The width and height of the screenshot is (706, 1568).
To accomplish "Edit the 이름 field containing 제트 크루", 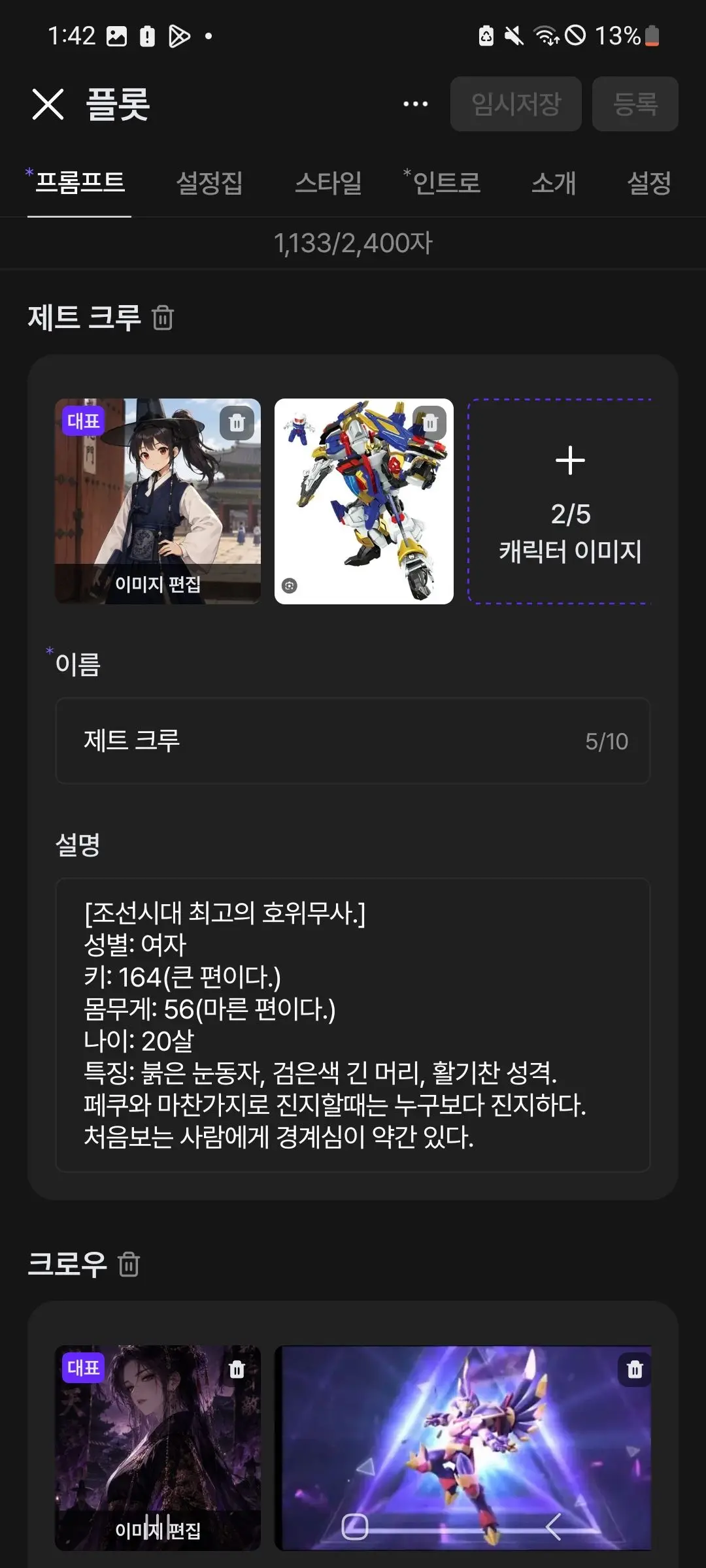I will (x=353, y=741).
